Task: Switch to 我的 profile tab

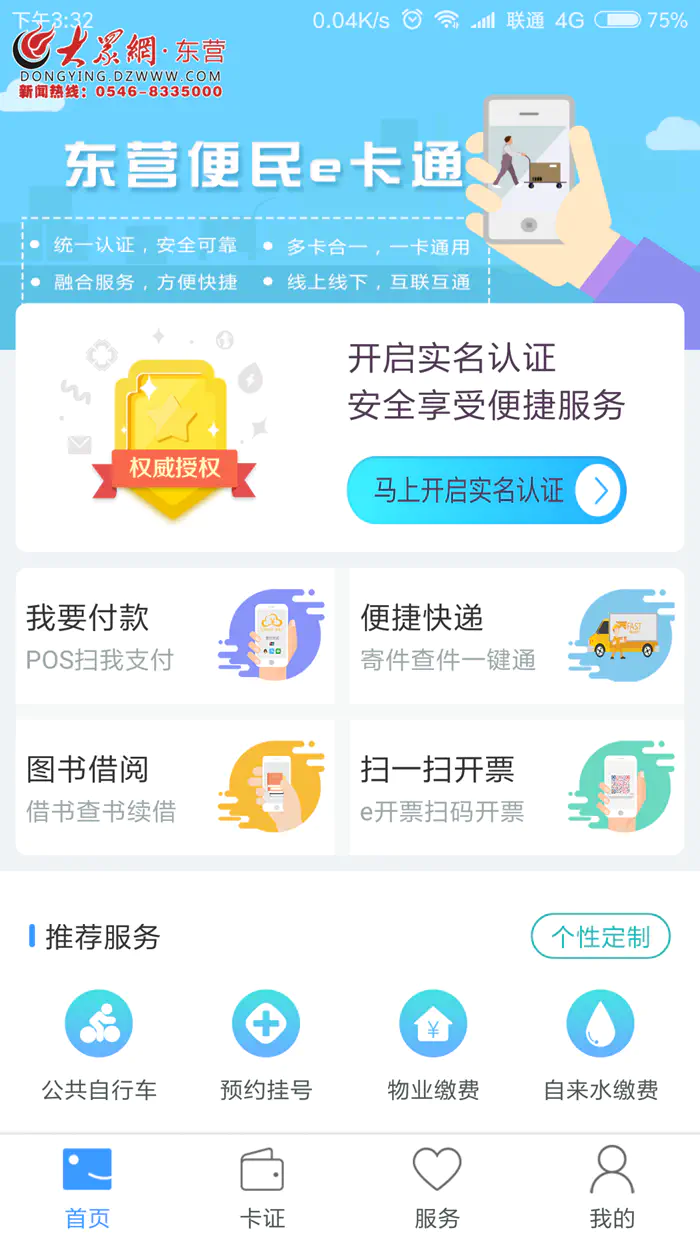Action: 612,1188
